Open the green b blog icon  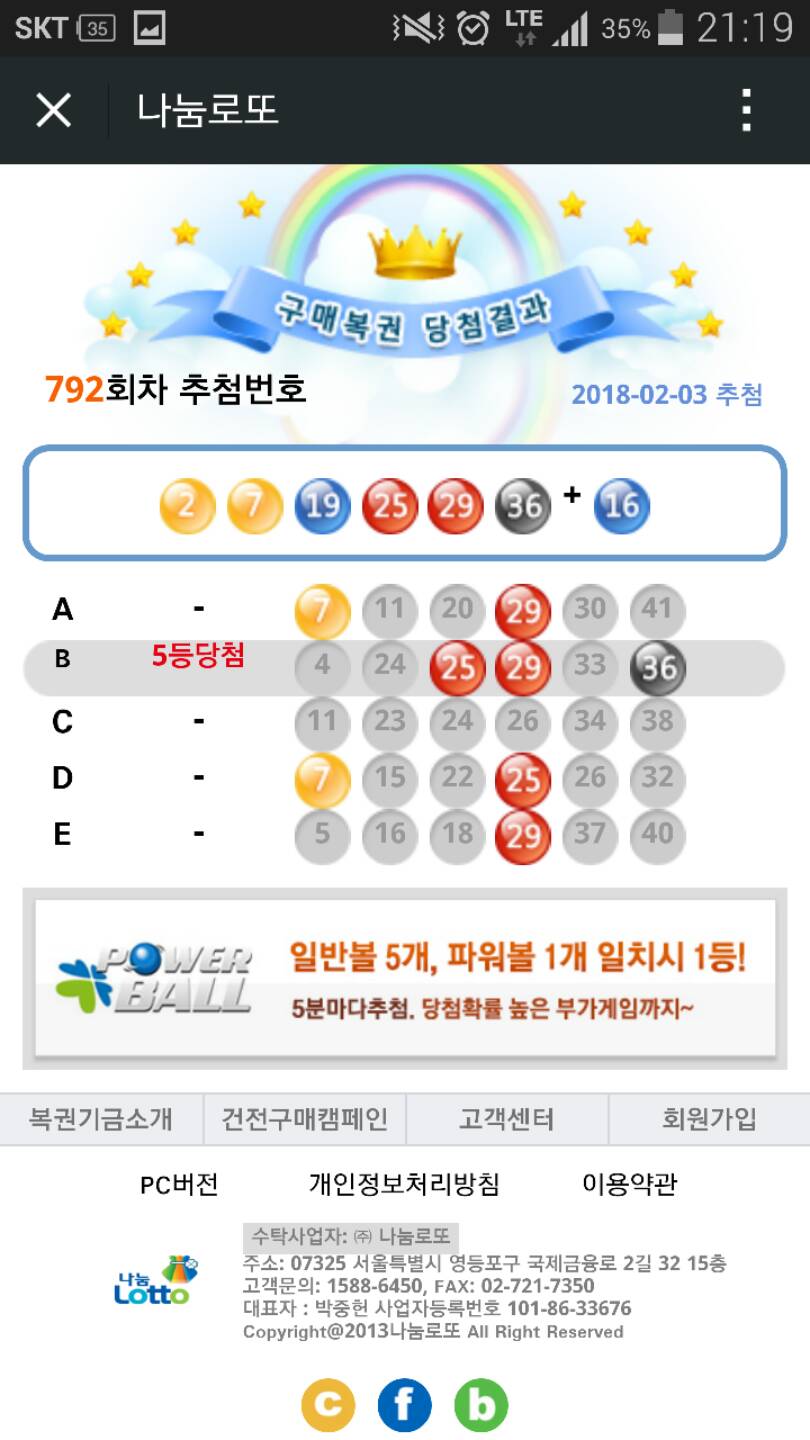[481, 1405]
